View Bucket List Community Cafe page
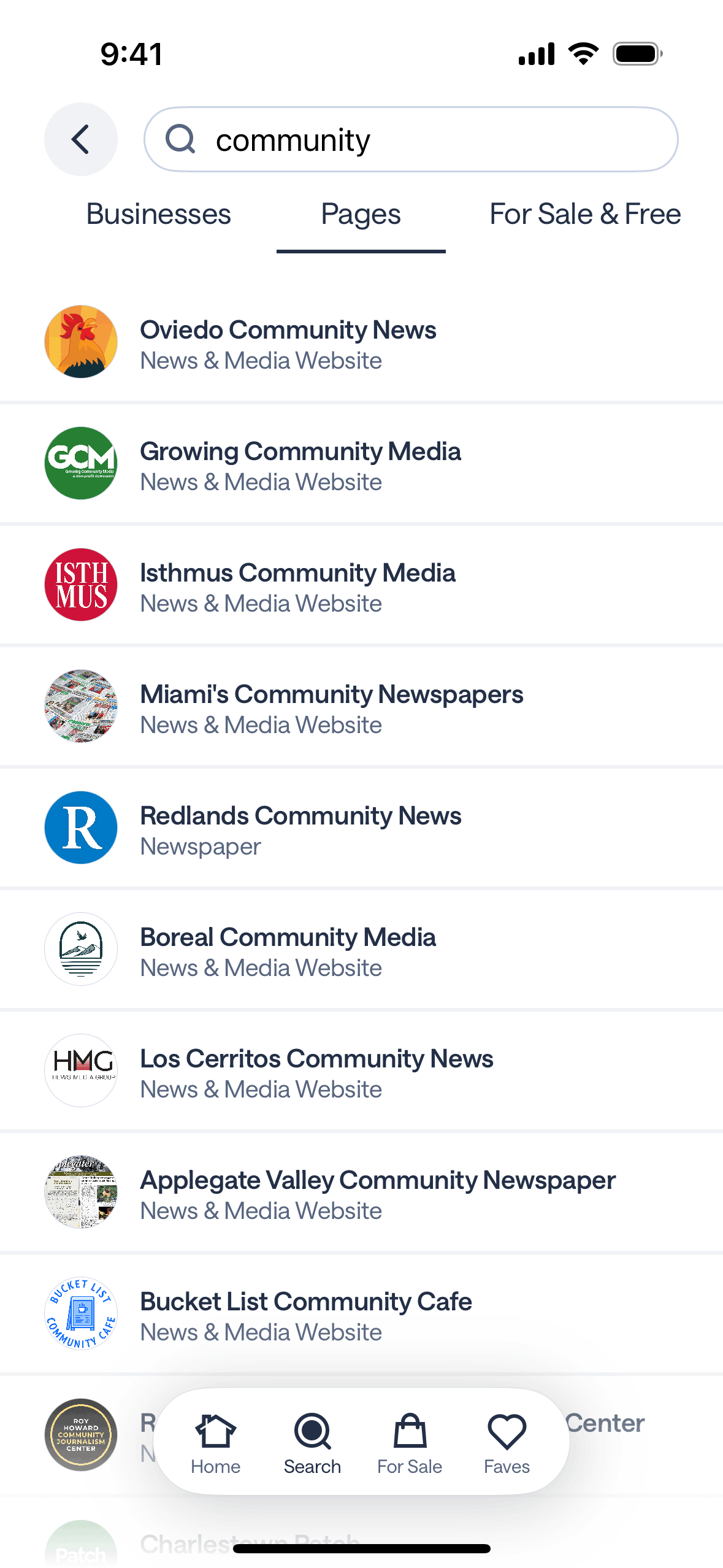This screenshot has height=1568, width=723. pyautogui.click(x=306, y=1315)
